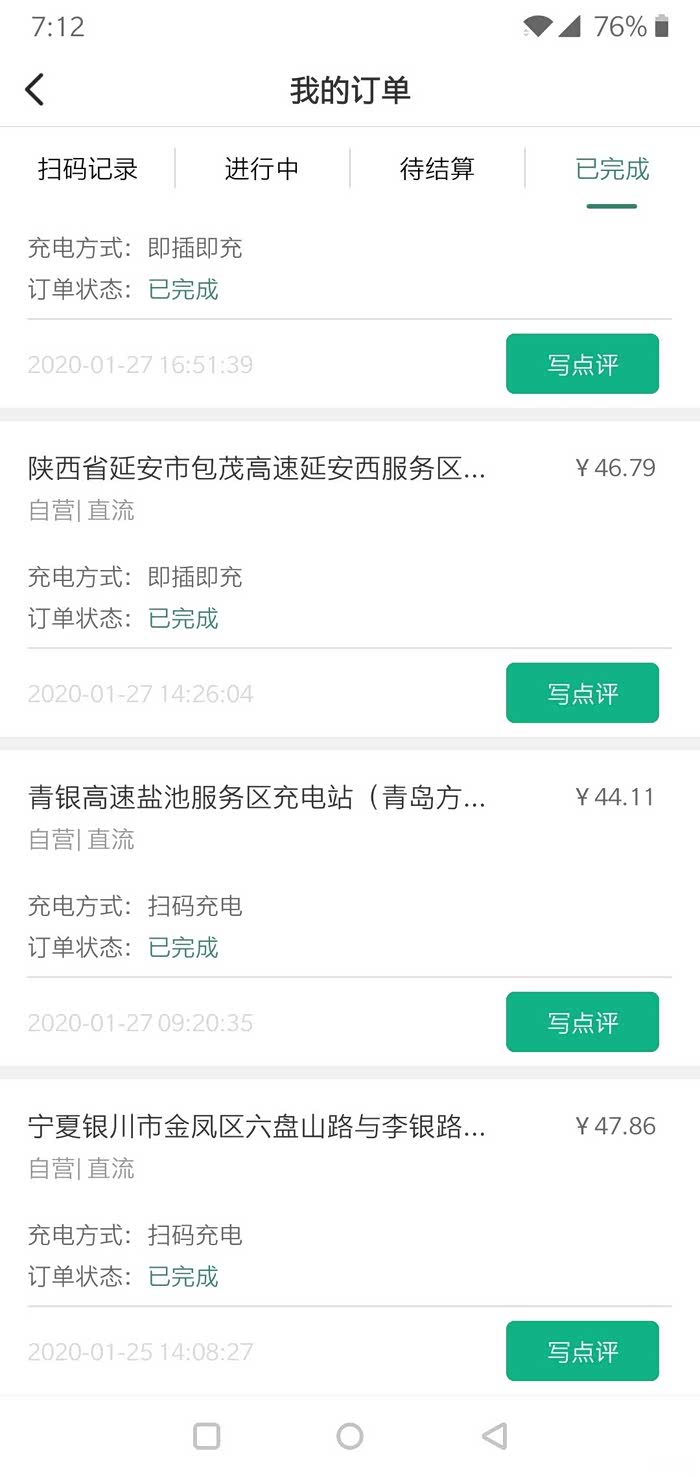Tap 写点评 for the 16:51:39 order
Screen dimensions: 700x1477
(x=582, y=364)
